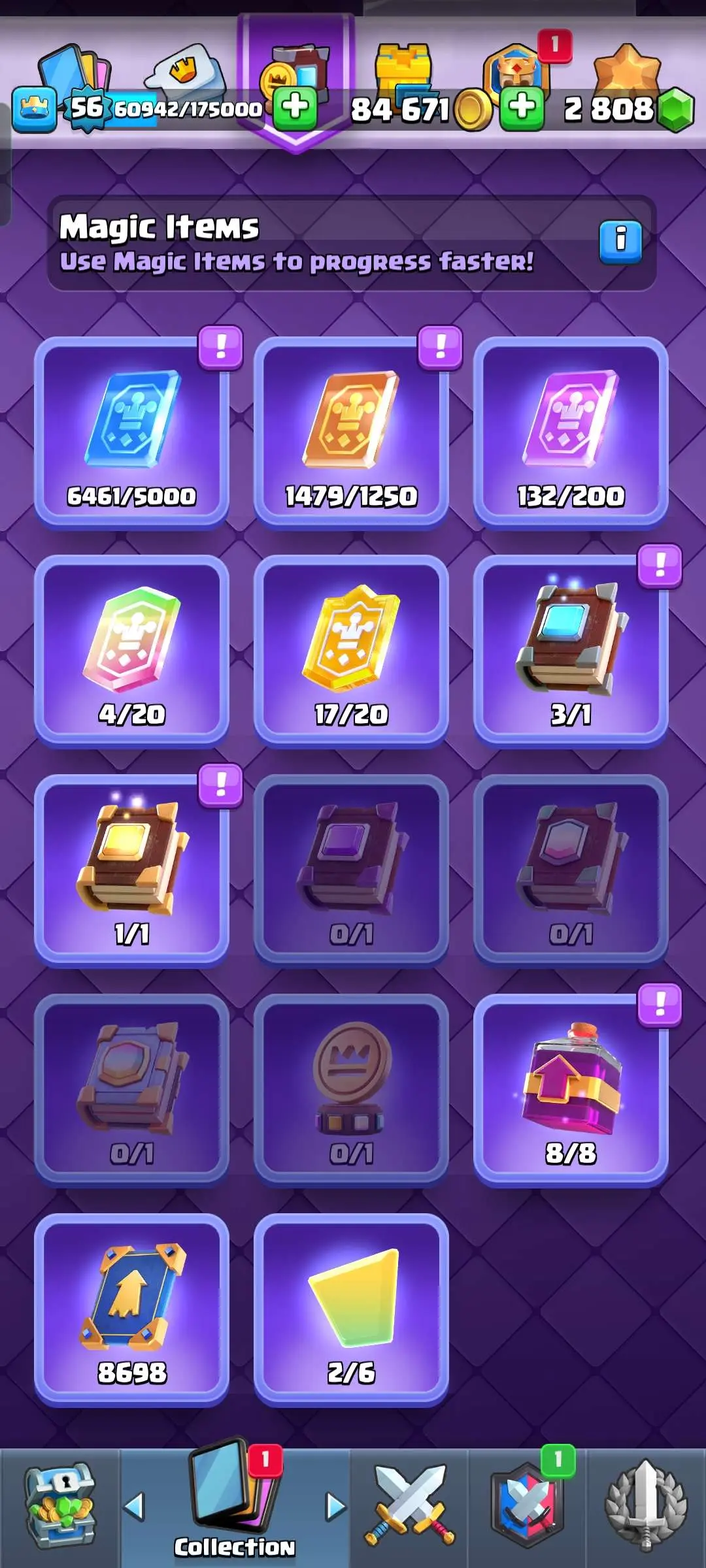Add gold with the green plus
This screenshot has height=1568, width=706.
click(295, 108)
